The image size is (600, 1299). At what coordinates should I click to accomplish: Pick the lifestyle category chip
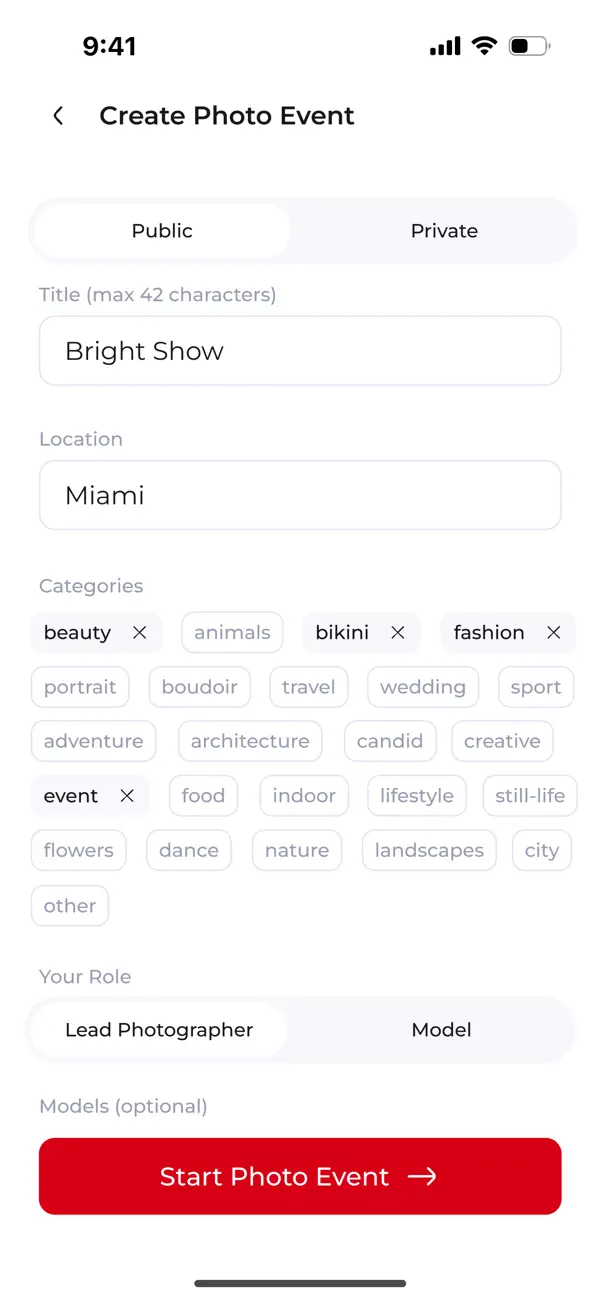(417, 796)
